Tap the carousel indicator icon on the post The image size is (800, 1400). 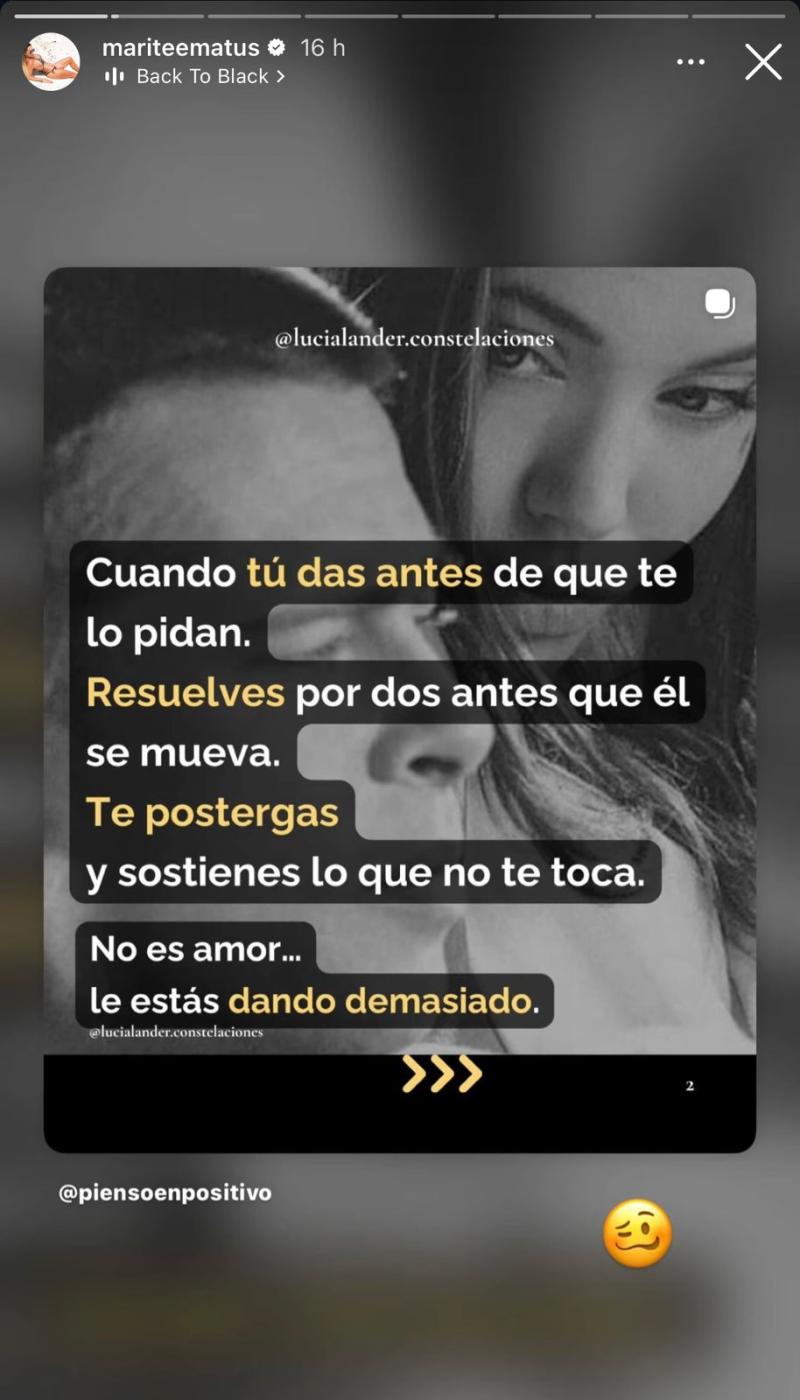tap(720, 302)
